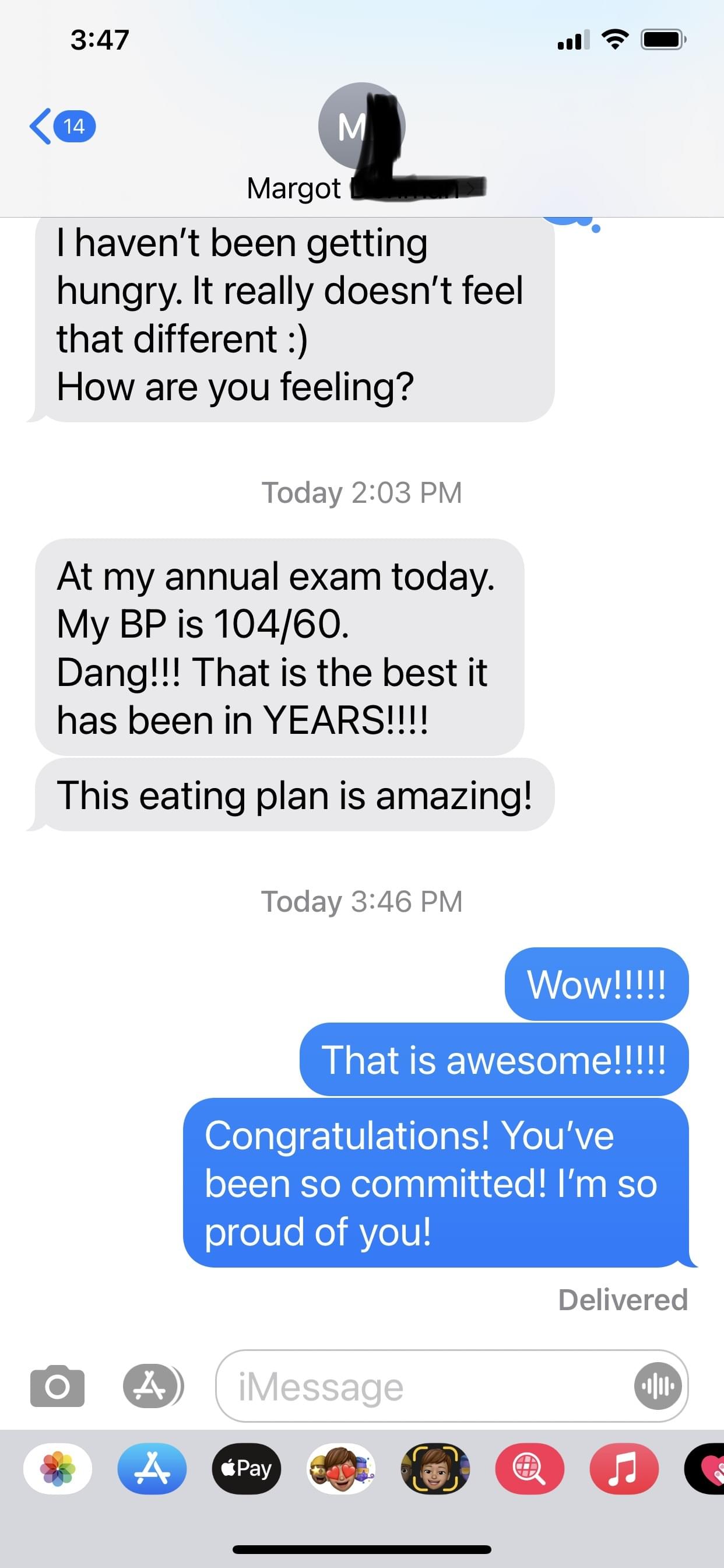This screenshot has height=1568, width=724.
Task: Open Memoji stickers with heart eyes
Action: coord(340,1469)
